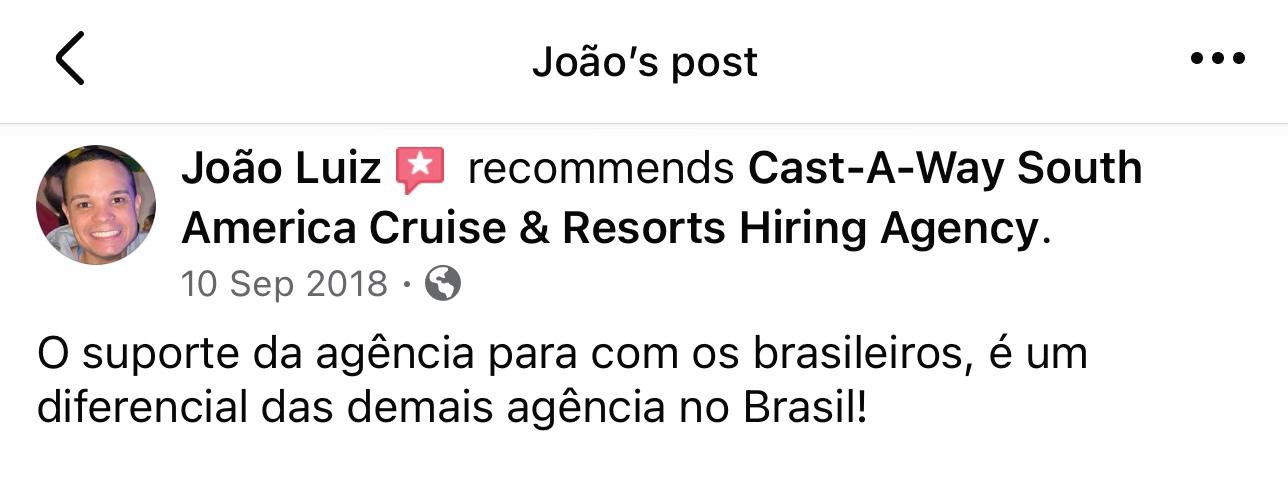Open João Luiz's profile picture
The width and height of the screenshot is (1288, 477).
(x=96, y=205)
